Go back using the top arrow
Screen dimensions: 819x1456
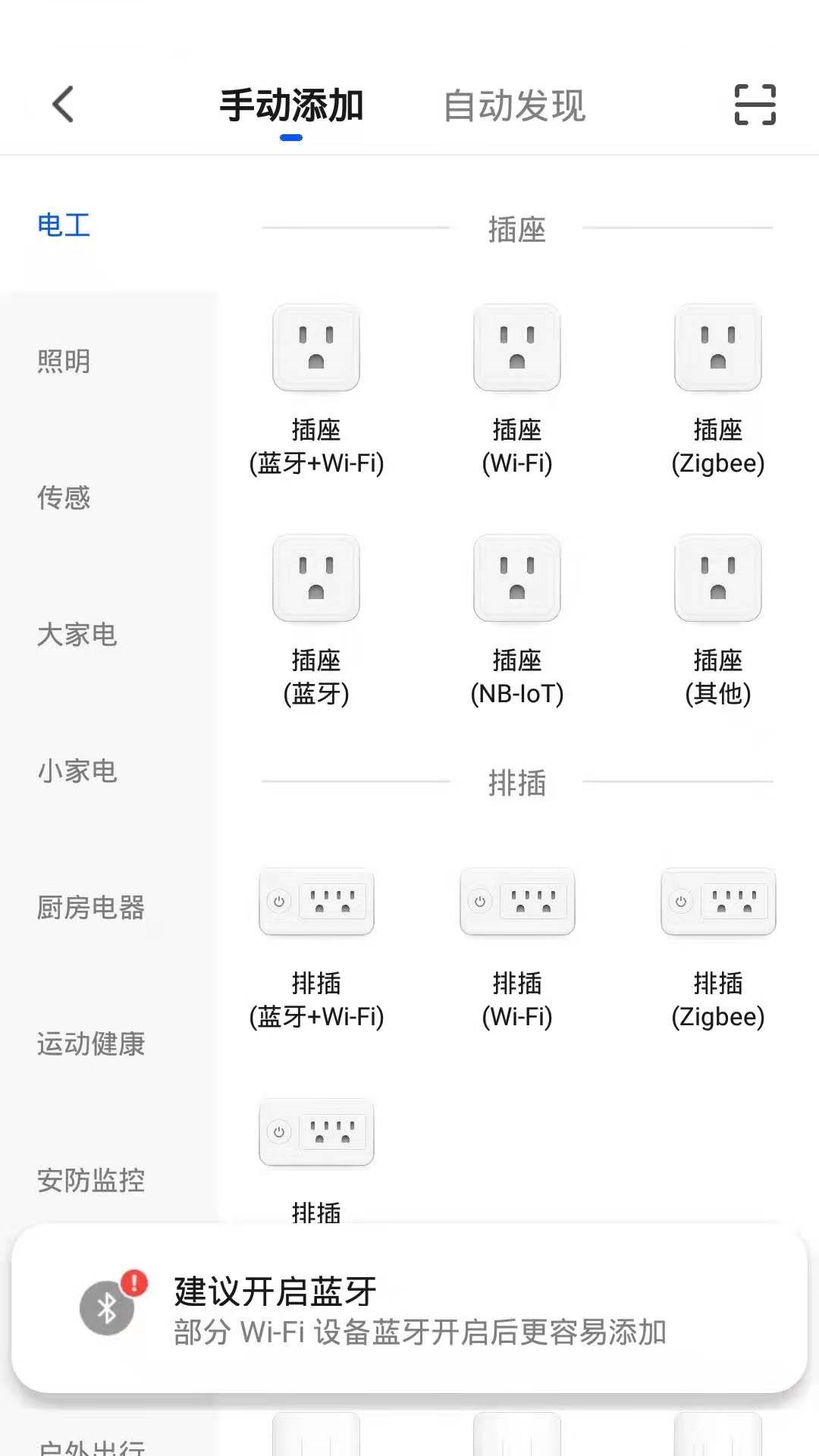coord(64,105)
